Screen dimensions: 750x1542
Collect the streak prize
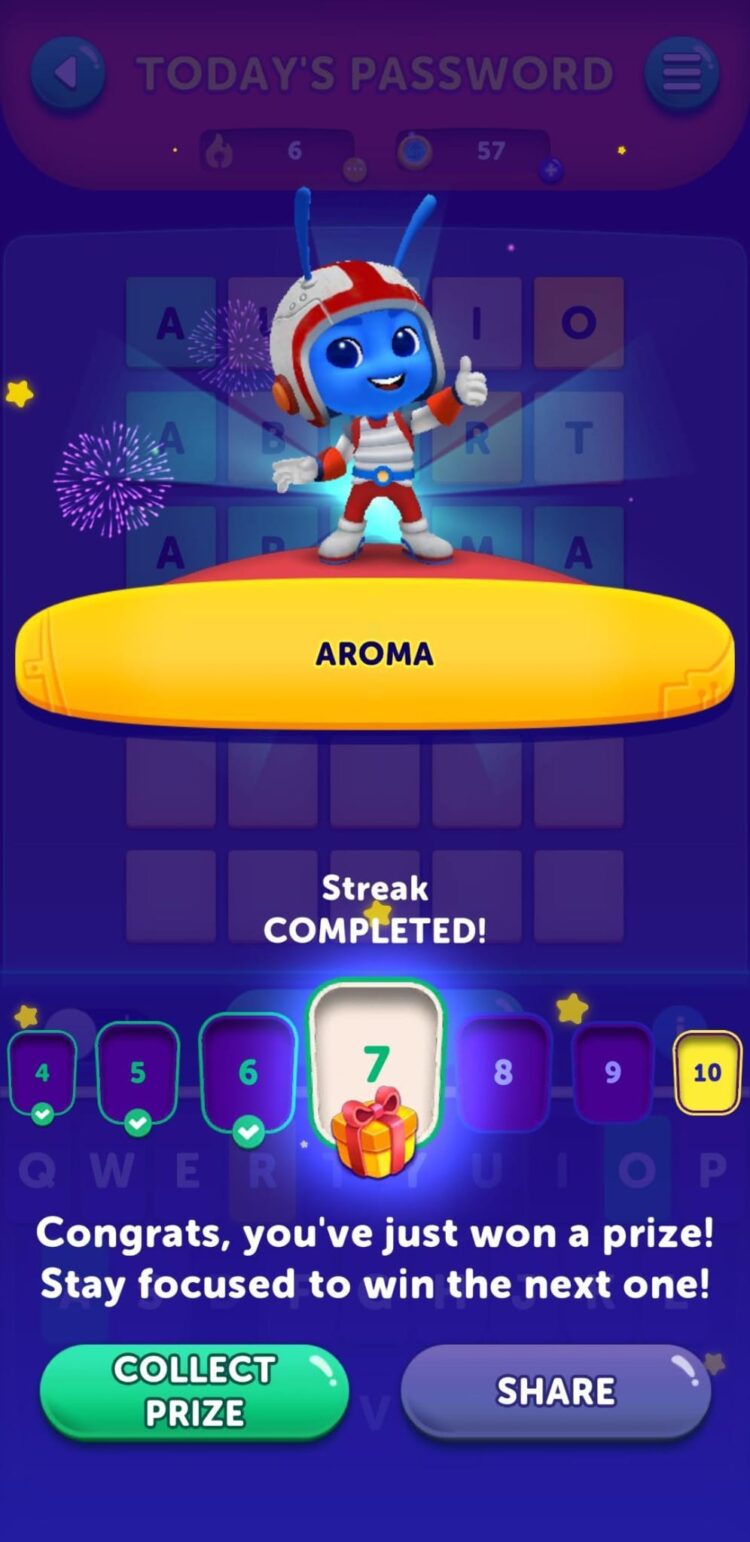click(x=194, y=1391)
